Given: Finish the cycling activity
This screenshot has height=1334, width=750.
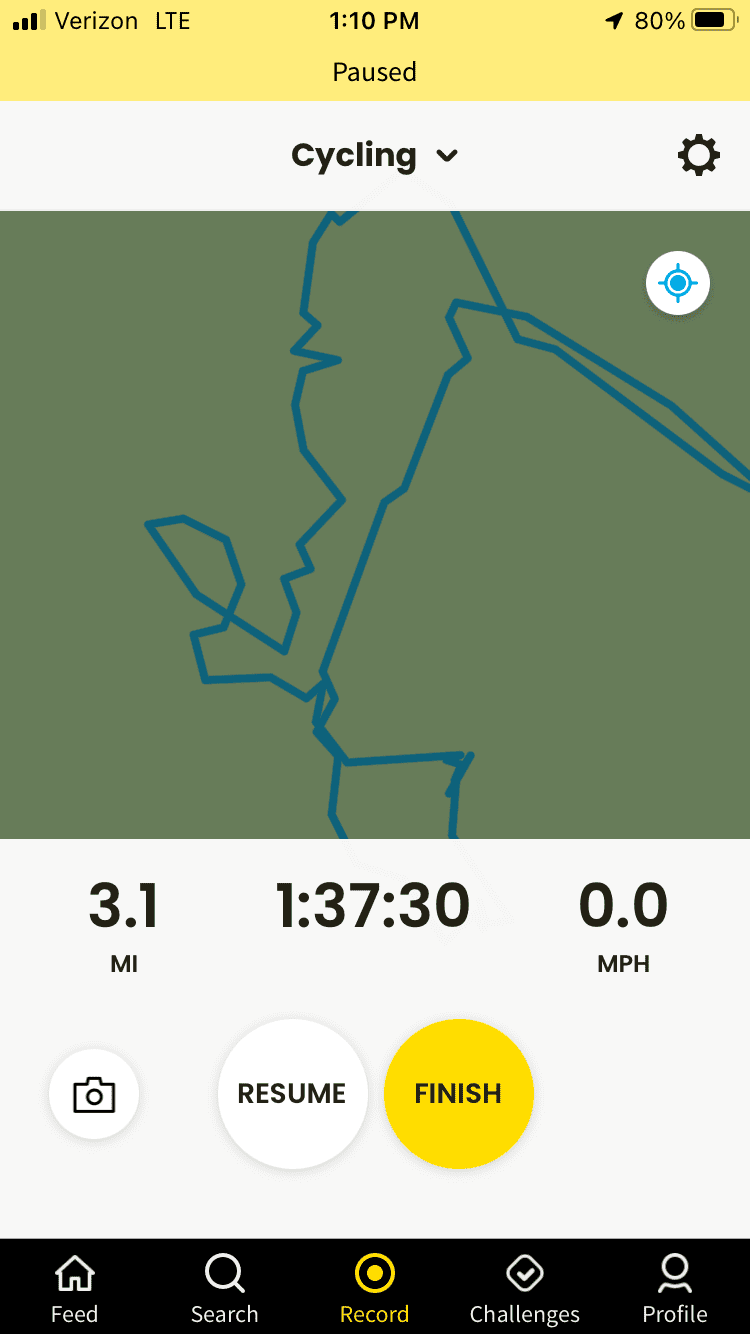Looking at the screenshot, I should [x=459, y=1093].
